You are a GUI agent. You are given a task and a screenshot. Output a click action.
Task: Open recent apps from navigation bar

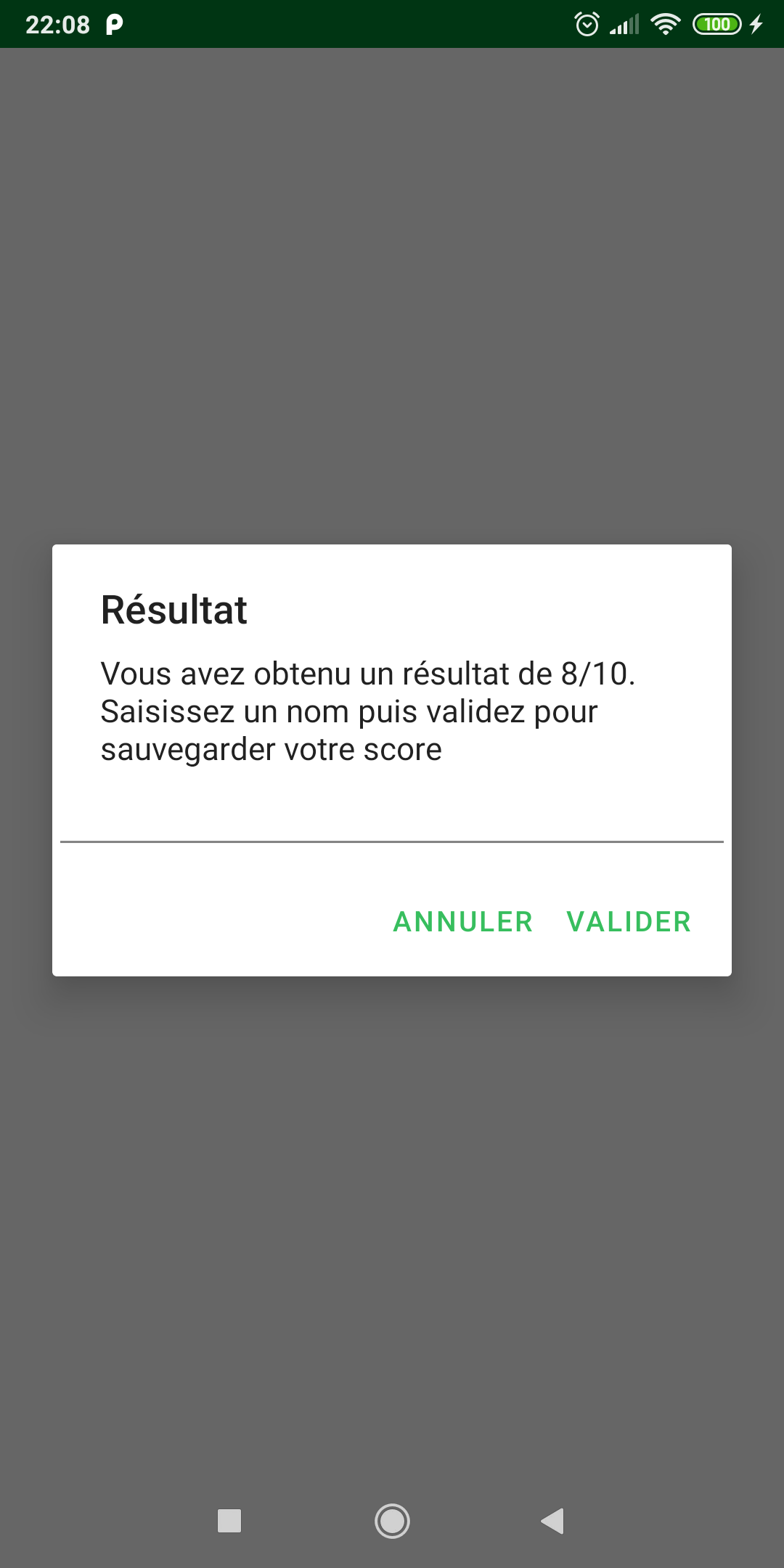[229, 1521]
